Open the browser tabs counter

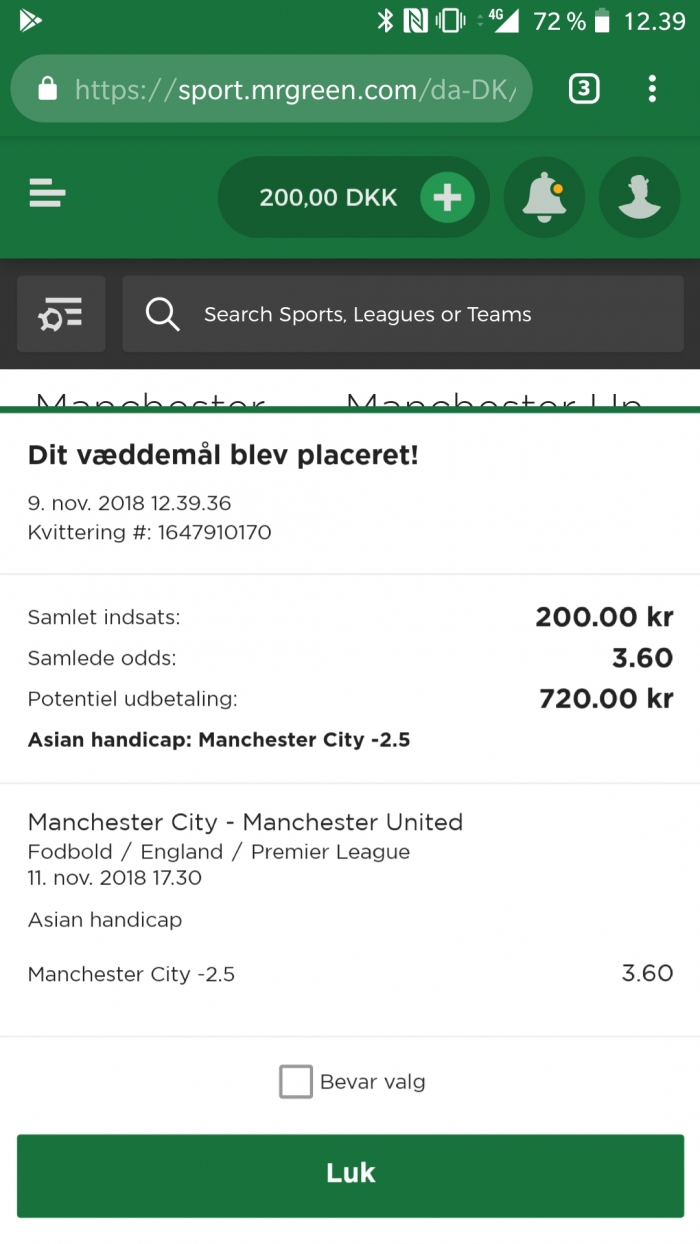click(584, 89)
